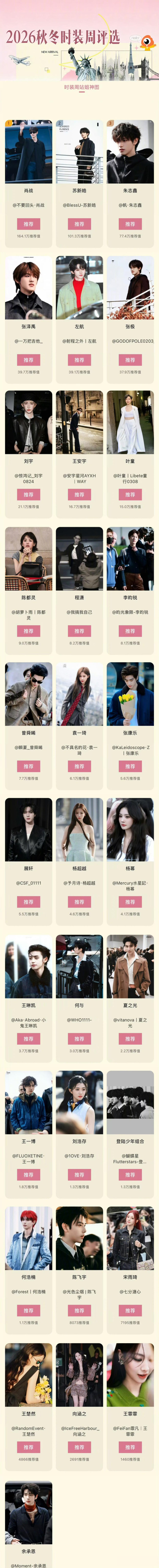Vote 推荐 for 苏新皓
This screenshot has height=1568, width=159.
tap(79, 224)
